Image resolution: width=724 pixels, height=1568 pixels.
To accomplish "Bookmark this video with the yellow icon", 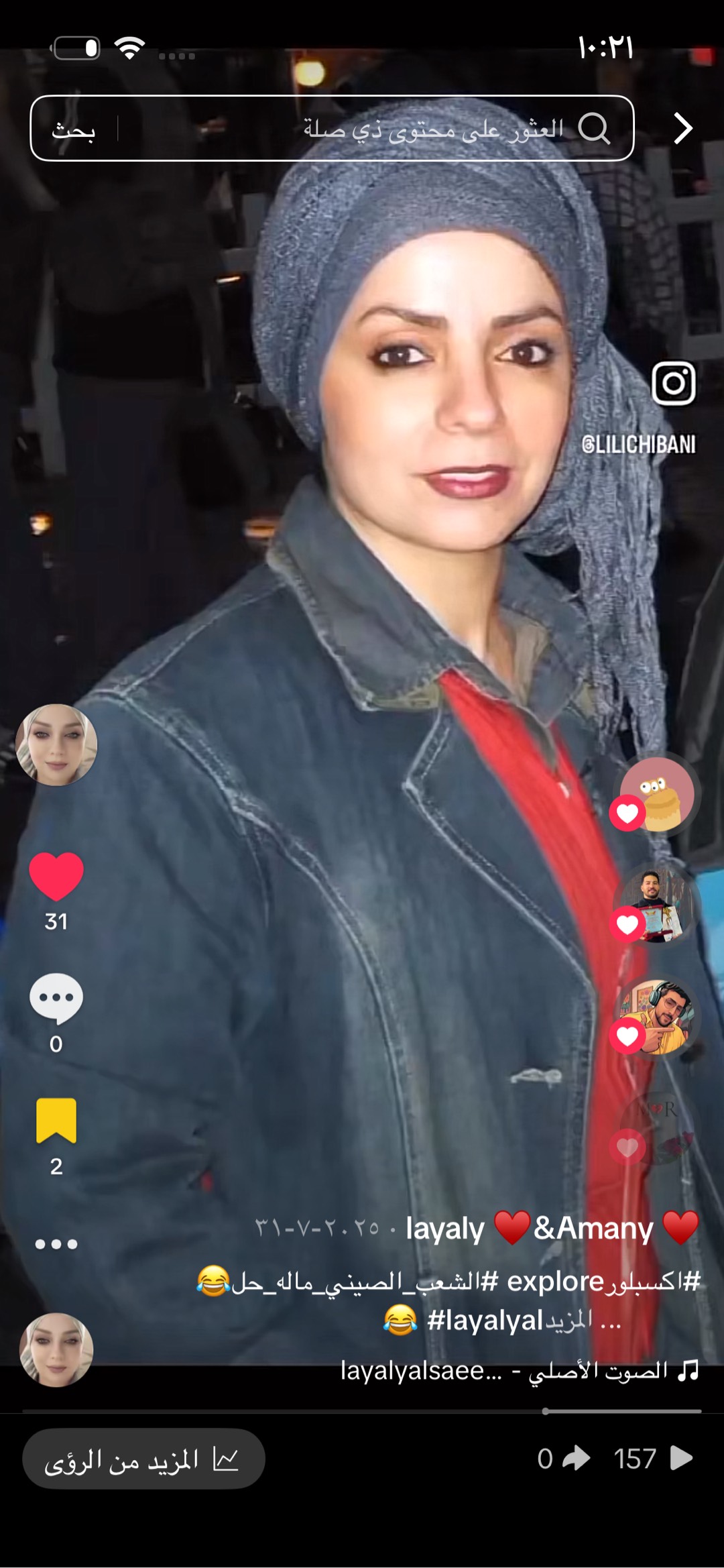I will click(56, 1120).
